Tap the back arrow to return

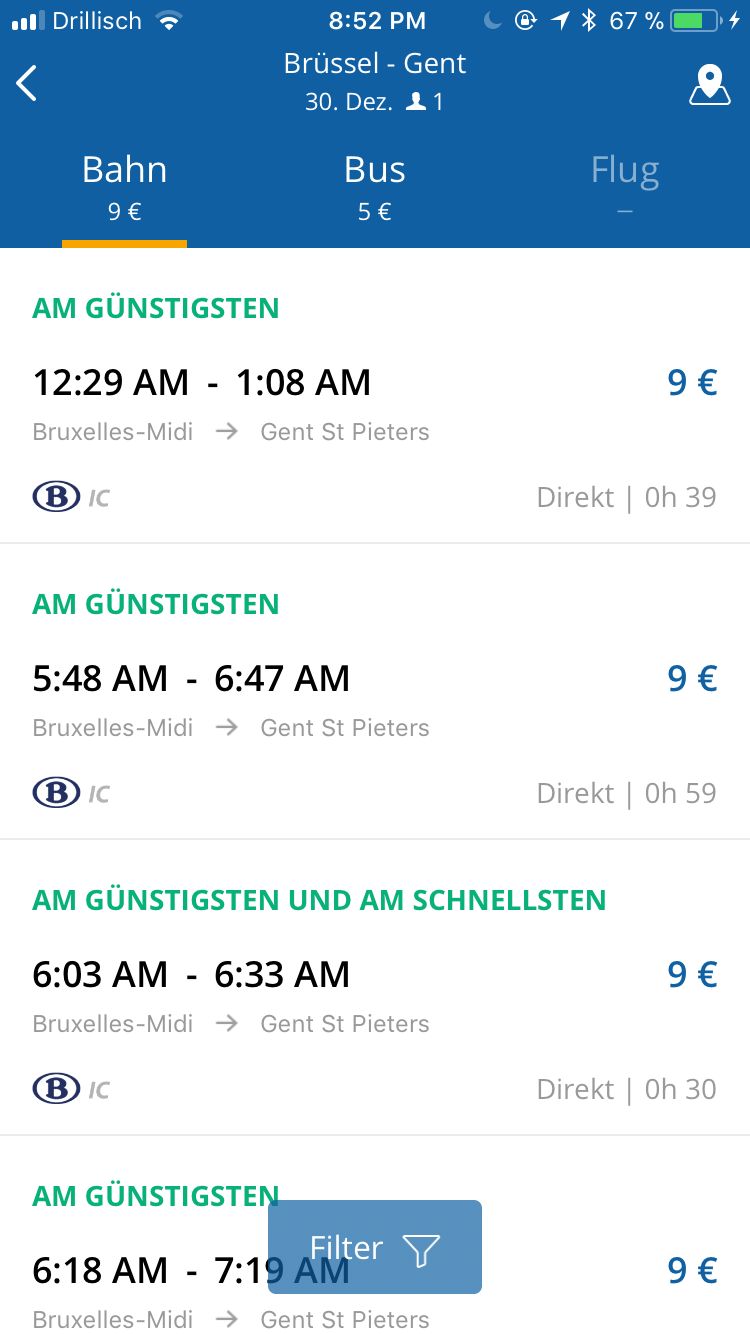click(27, 83)
